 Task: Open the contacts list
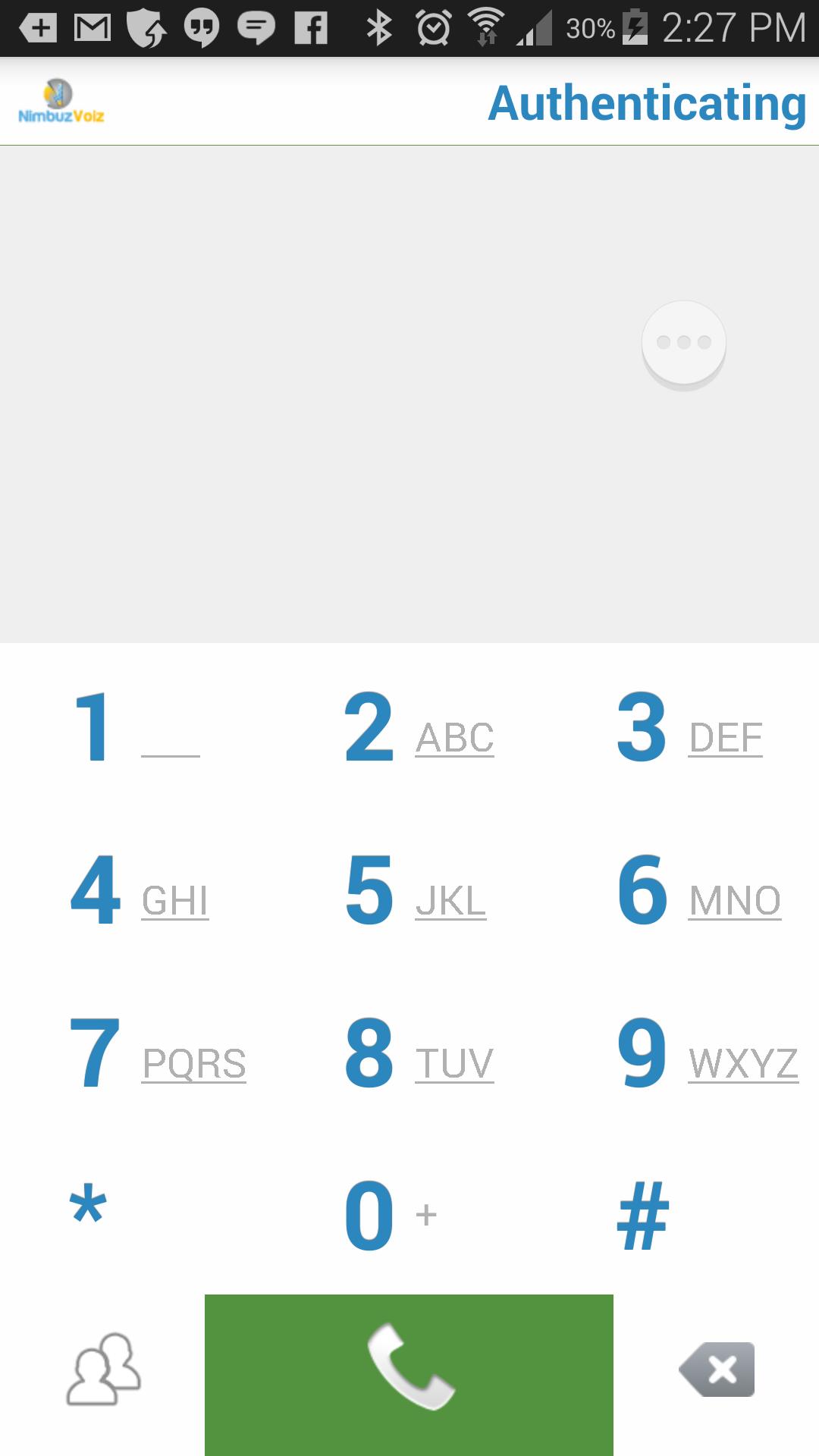coord(103,1370)
